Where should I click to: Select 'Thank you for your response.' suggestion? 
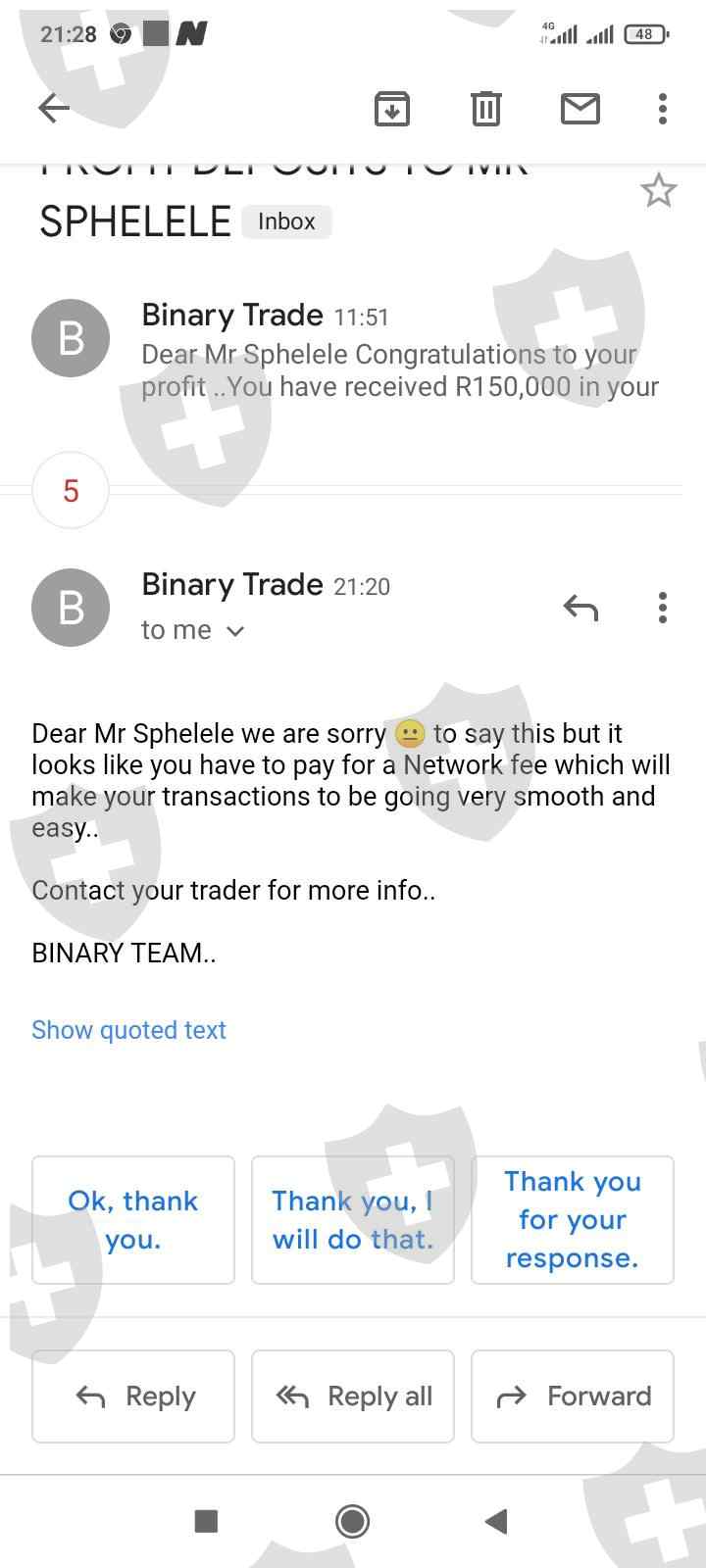click(x=573, y=1220)
